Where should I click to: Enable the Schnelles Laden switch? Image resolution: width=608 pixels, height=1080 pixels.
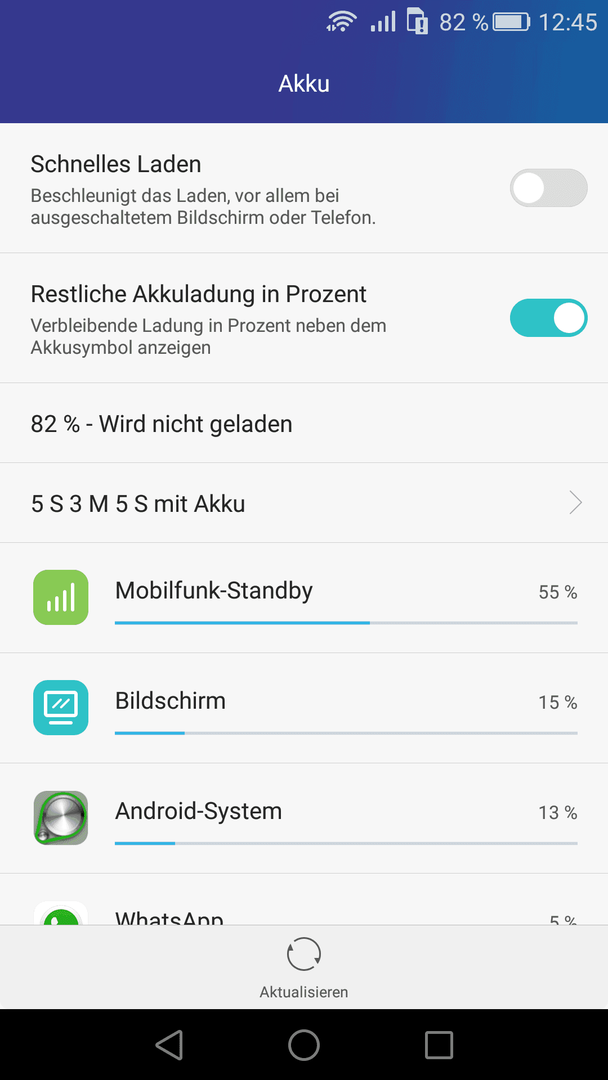[x=548, y=188]
